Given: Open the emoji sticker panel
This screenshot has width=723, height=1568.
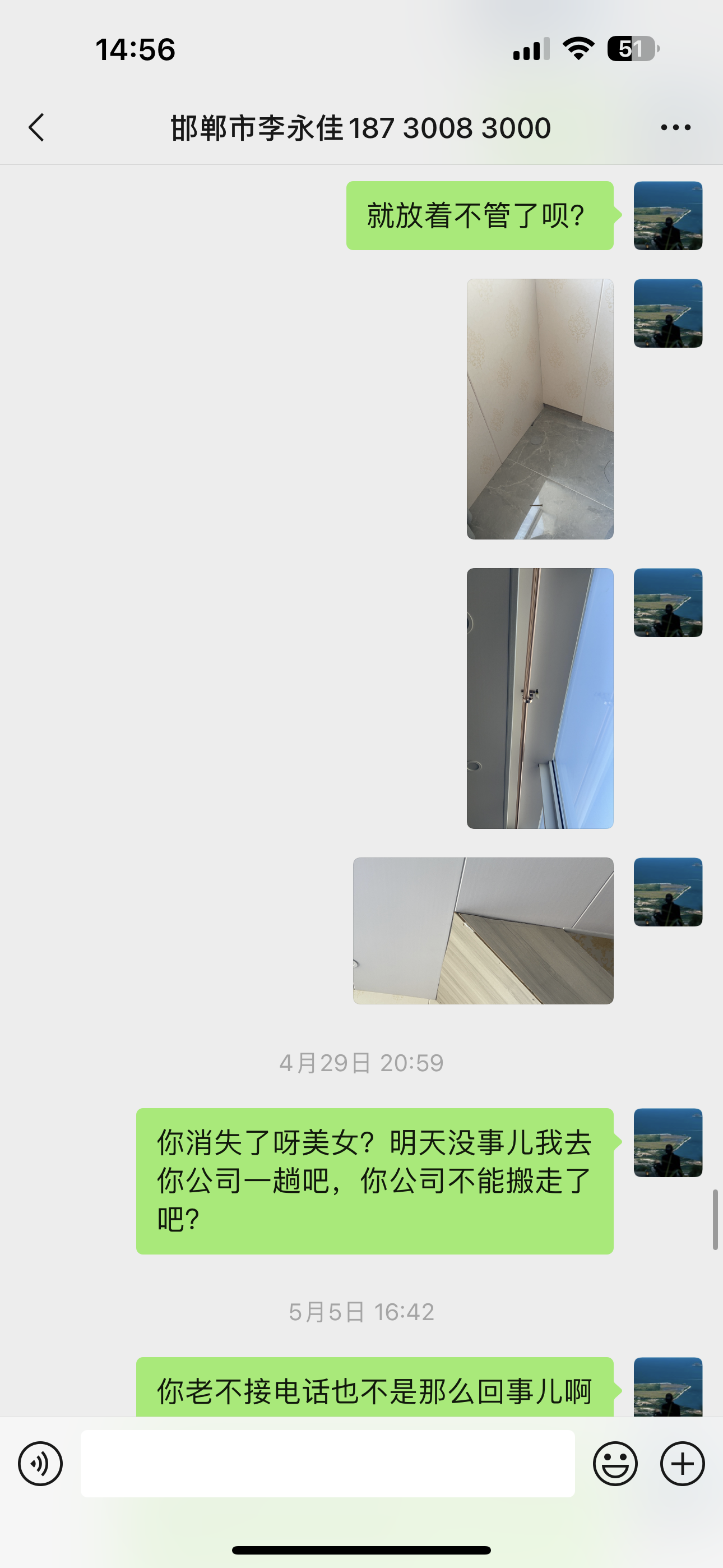Looking at the screenshot, I should click(615, 1464).
